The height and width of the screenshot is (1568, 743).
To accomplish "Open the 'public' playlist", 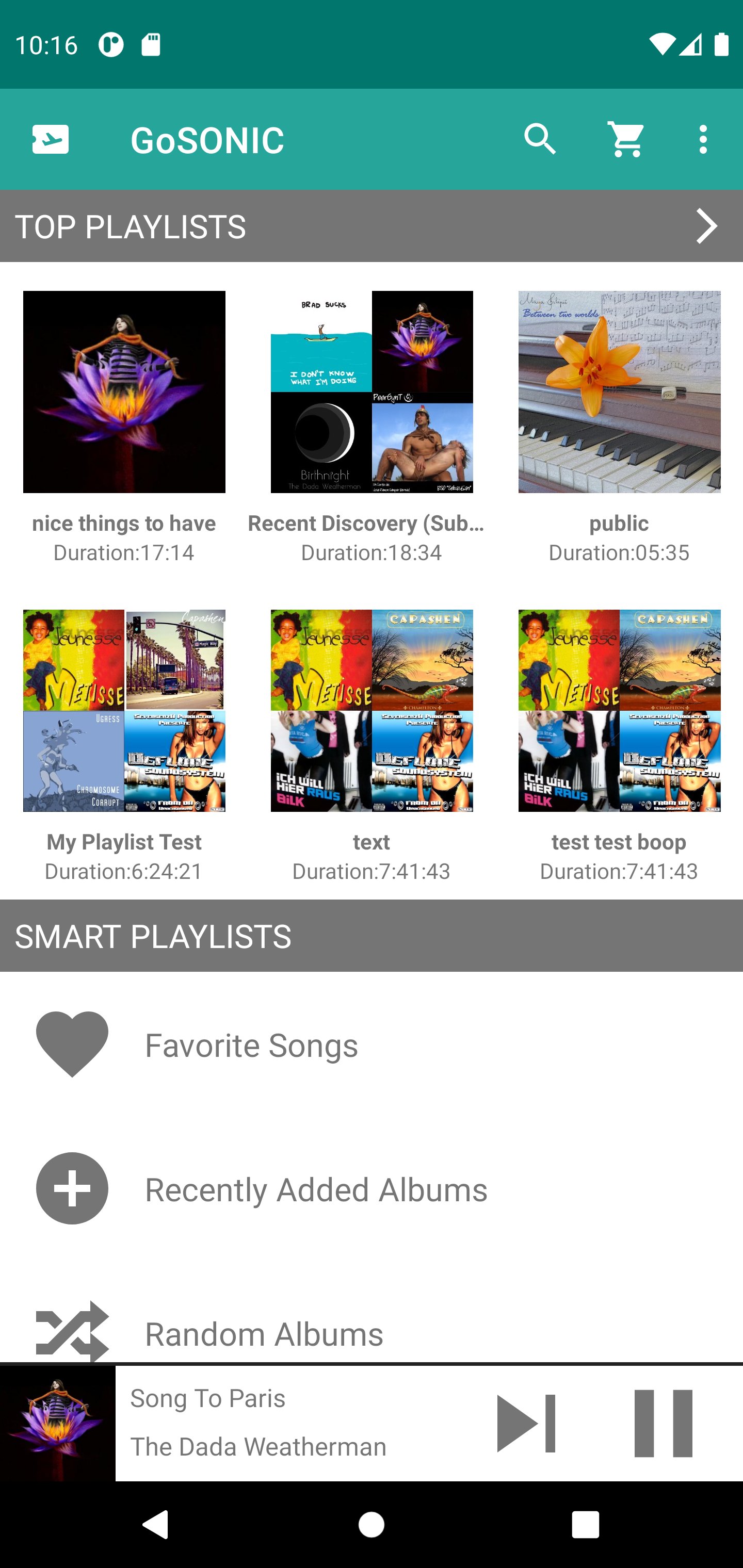I will coord(619,392).
